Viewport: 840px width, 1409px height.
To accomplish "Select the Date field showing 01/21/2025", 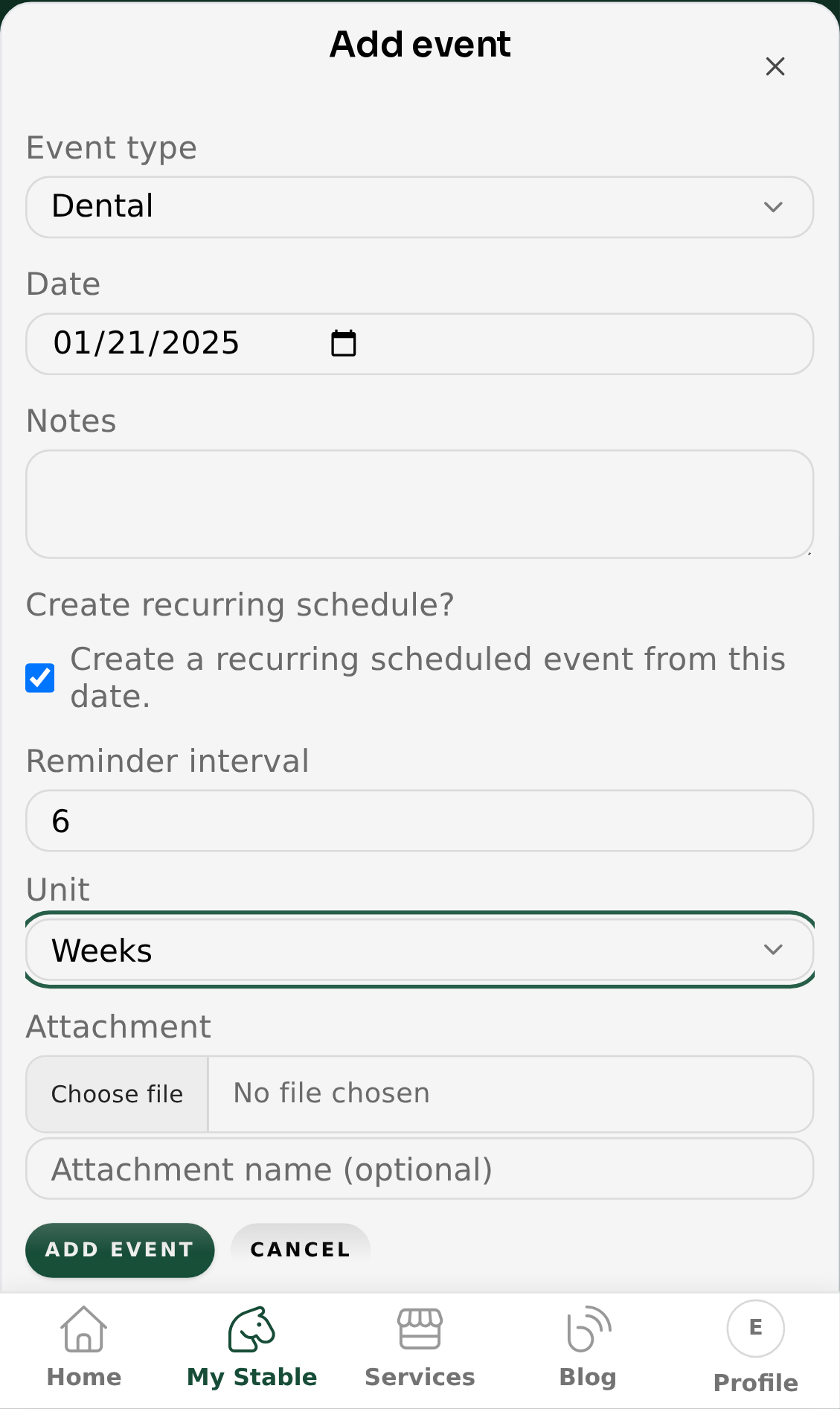I will (186, 343).
